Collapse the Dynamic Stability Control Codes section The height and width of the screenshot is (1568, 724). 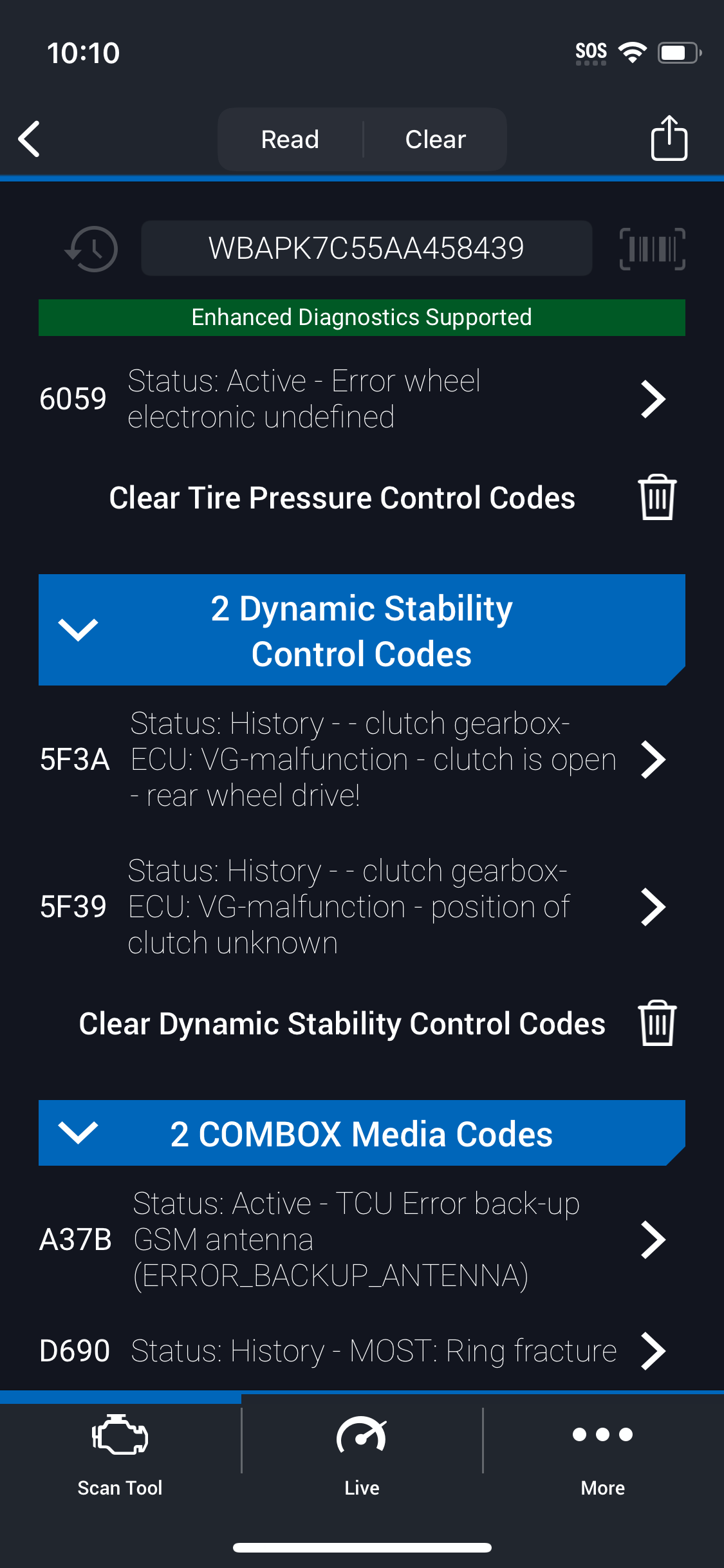[x=362, y=630]
